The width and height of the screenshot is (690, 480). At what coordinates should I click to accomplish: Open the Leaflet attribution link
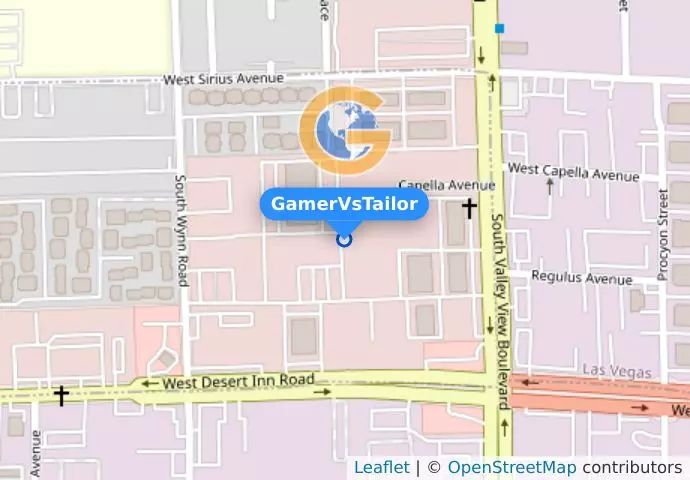[381, 467]
